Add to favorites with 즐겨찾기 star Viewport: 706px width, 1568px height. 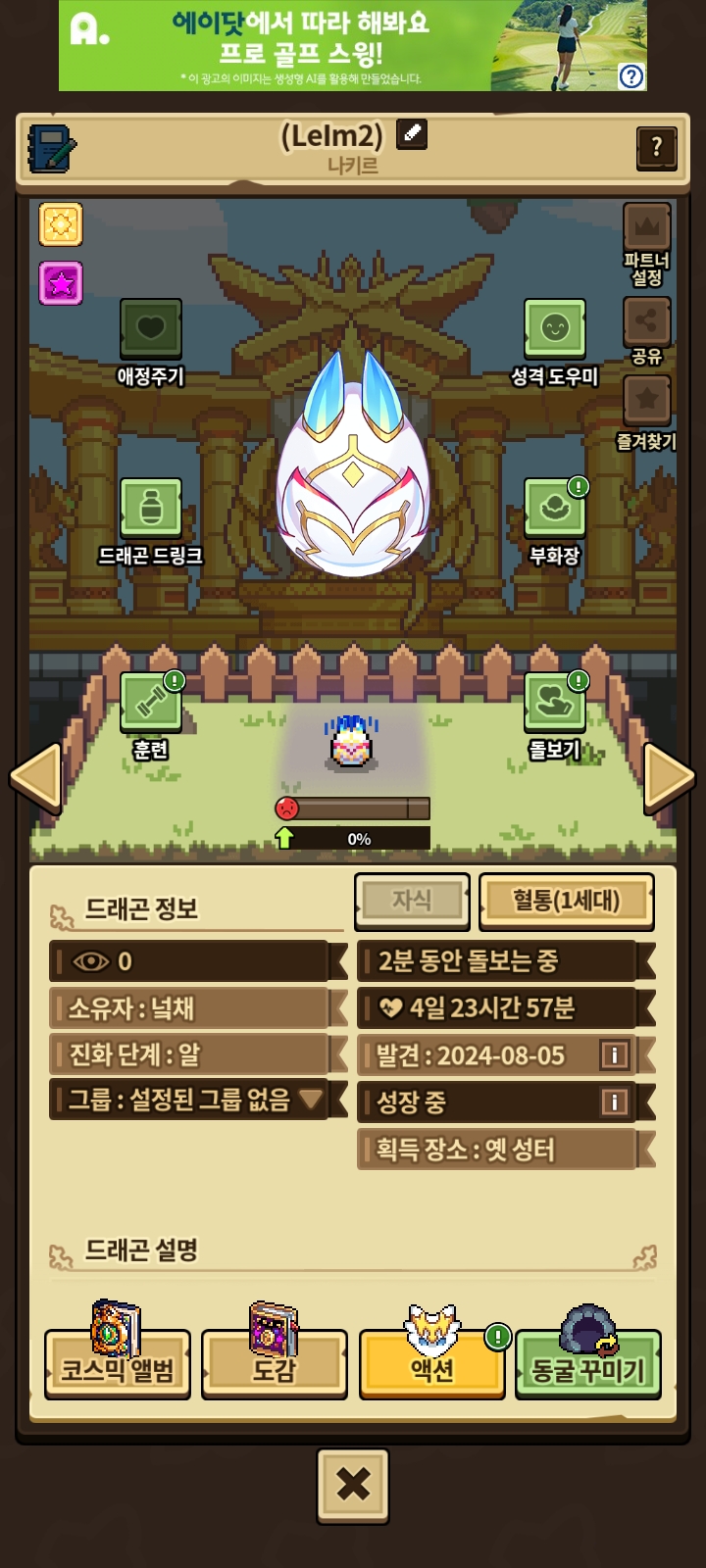(x=646, y=402)
